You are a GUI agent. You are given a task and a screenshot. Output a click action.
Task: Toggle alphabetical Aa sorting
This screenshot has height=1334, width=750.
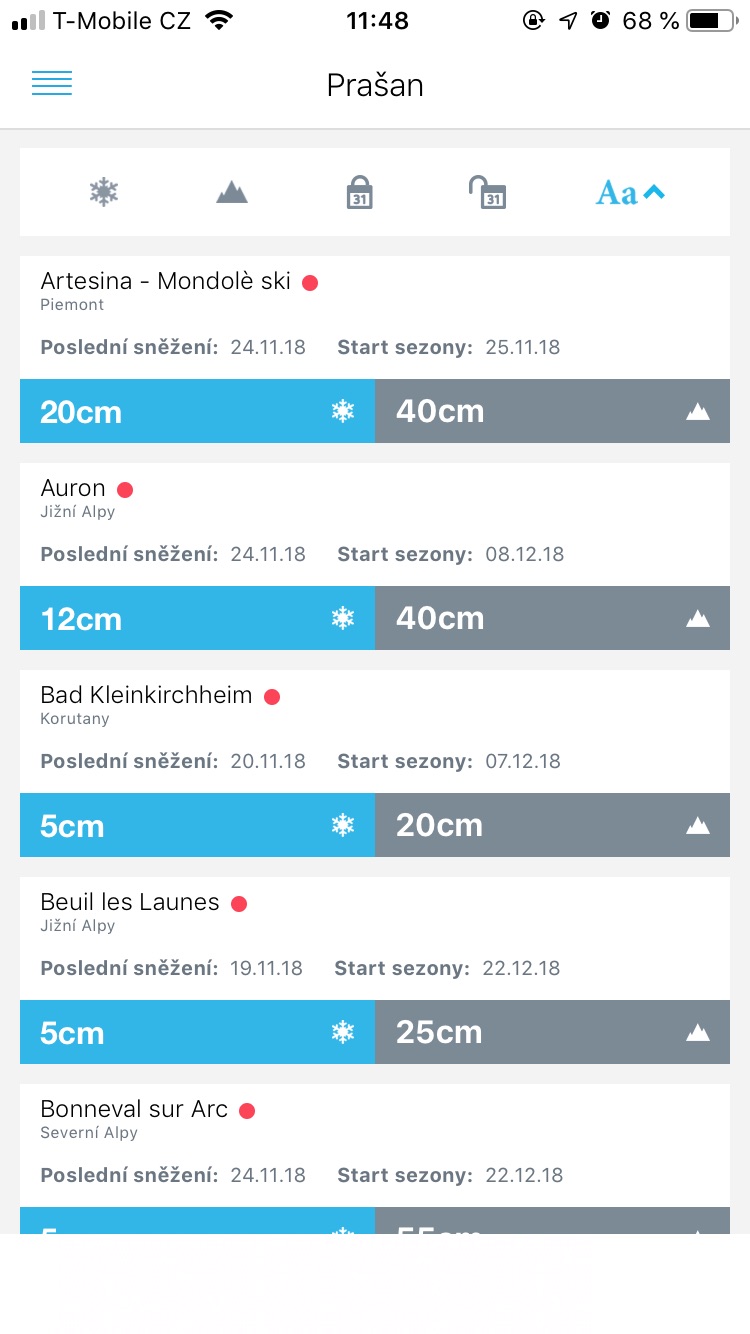pos(630,192)
